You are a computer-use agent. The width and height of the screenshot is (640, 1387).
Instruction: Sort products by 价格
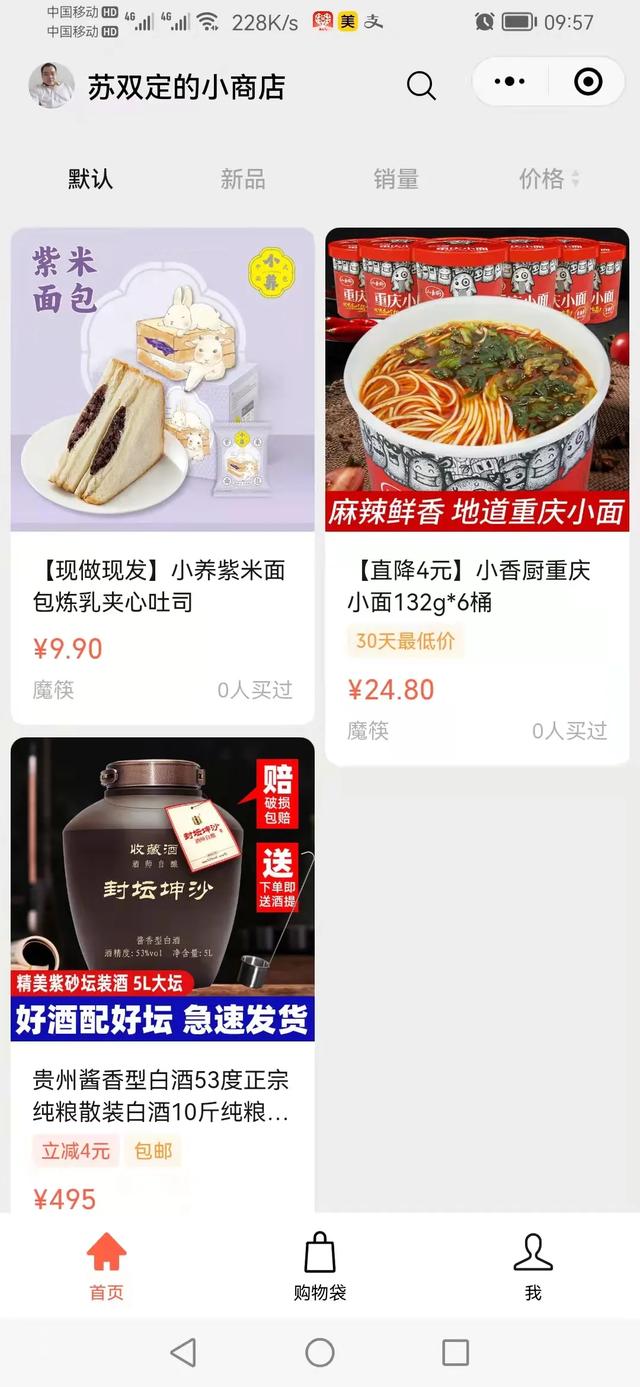click(548, 179)
